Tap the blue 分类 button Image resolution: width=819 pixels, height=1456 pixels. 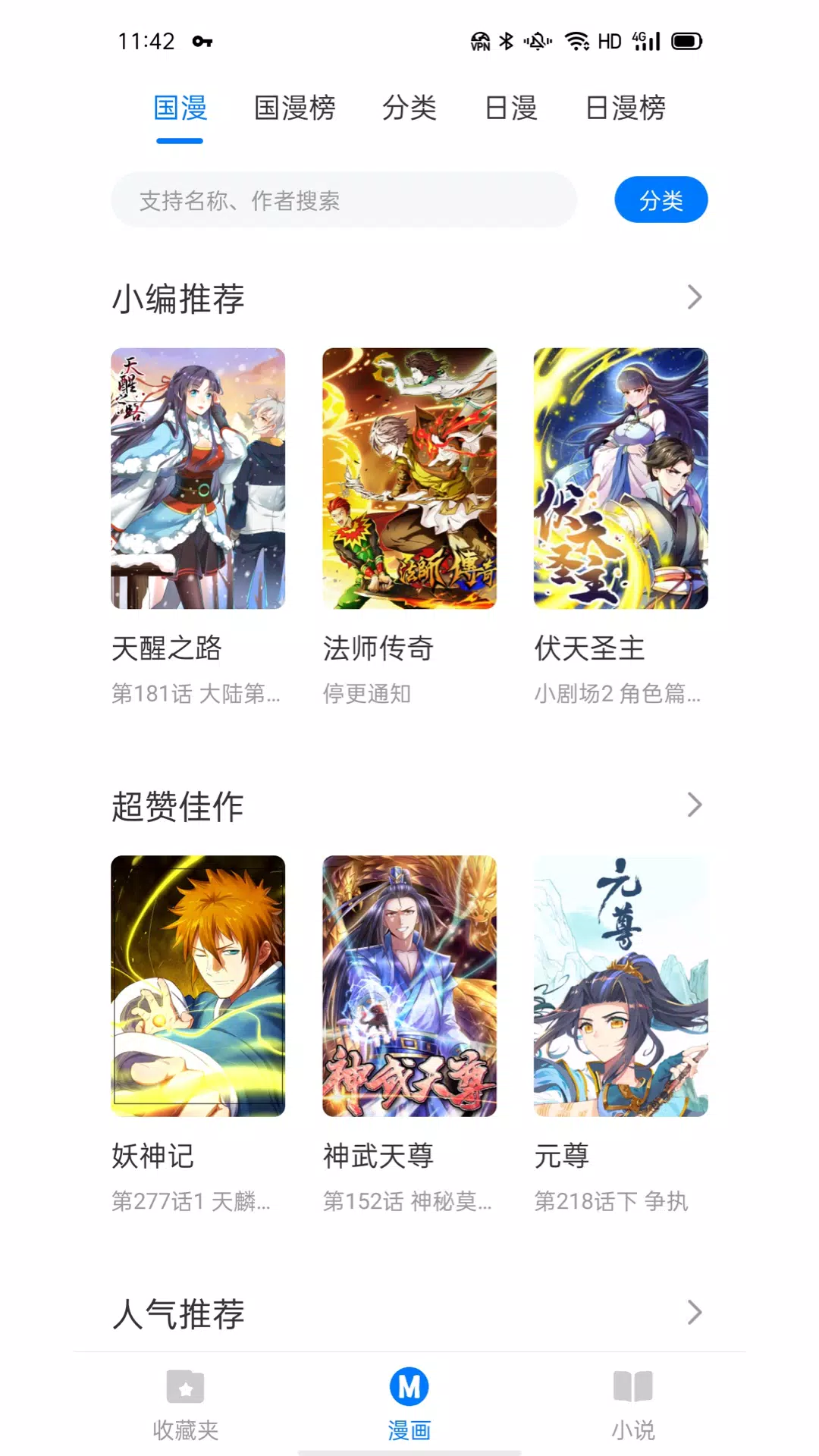[660, 199]
